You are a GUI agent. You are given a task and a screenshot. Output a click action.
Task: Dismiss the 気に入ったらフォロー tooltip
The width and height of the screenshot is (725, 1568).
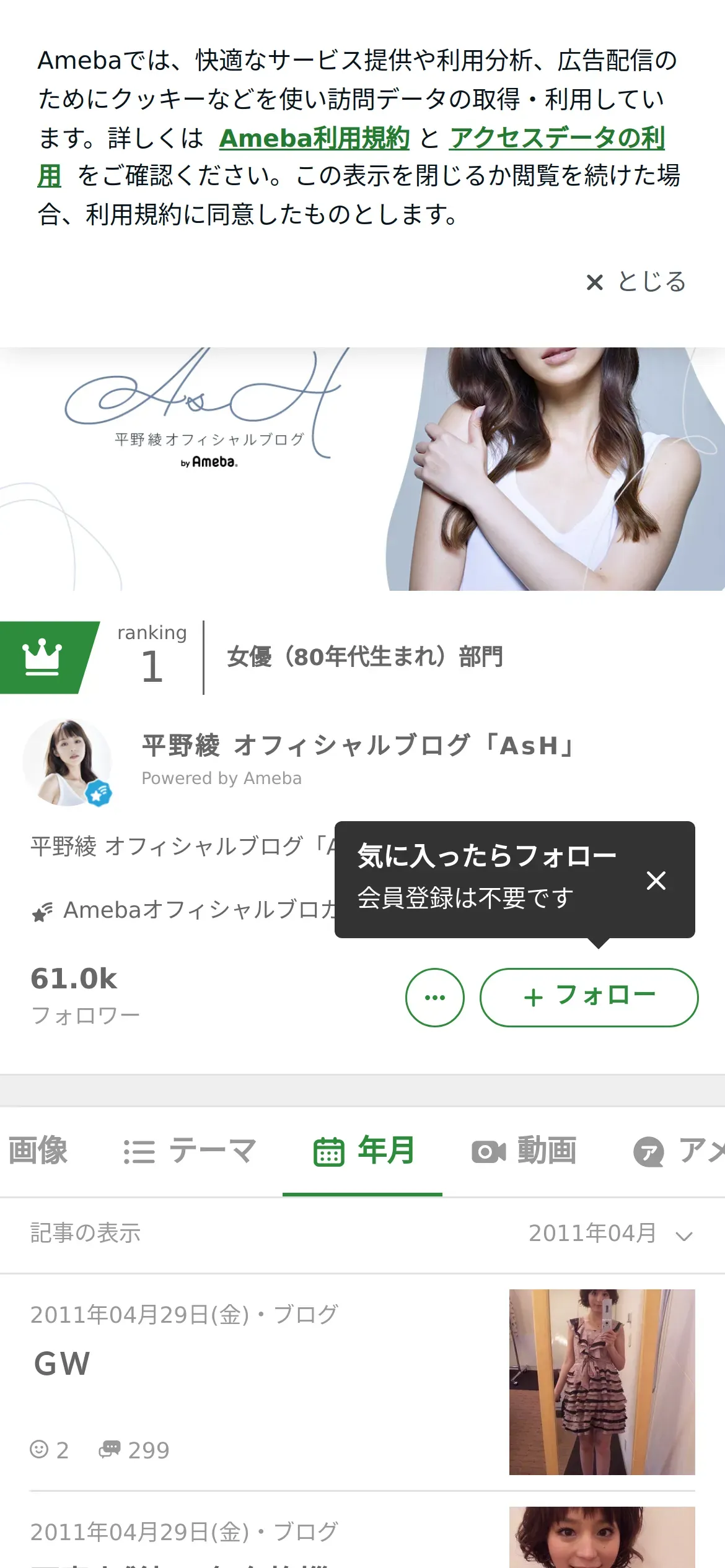656,880
